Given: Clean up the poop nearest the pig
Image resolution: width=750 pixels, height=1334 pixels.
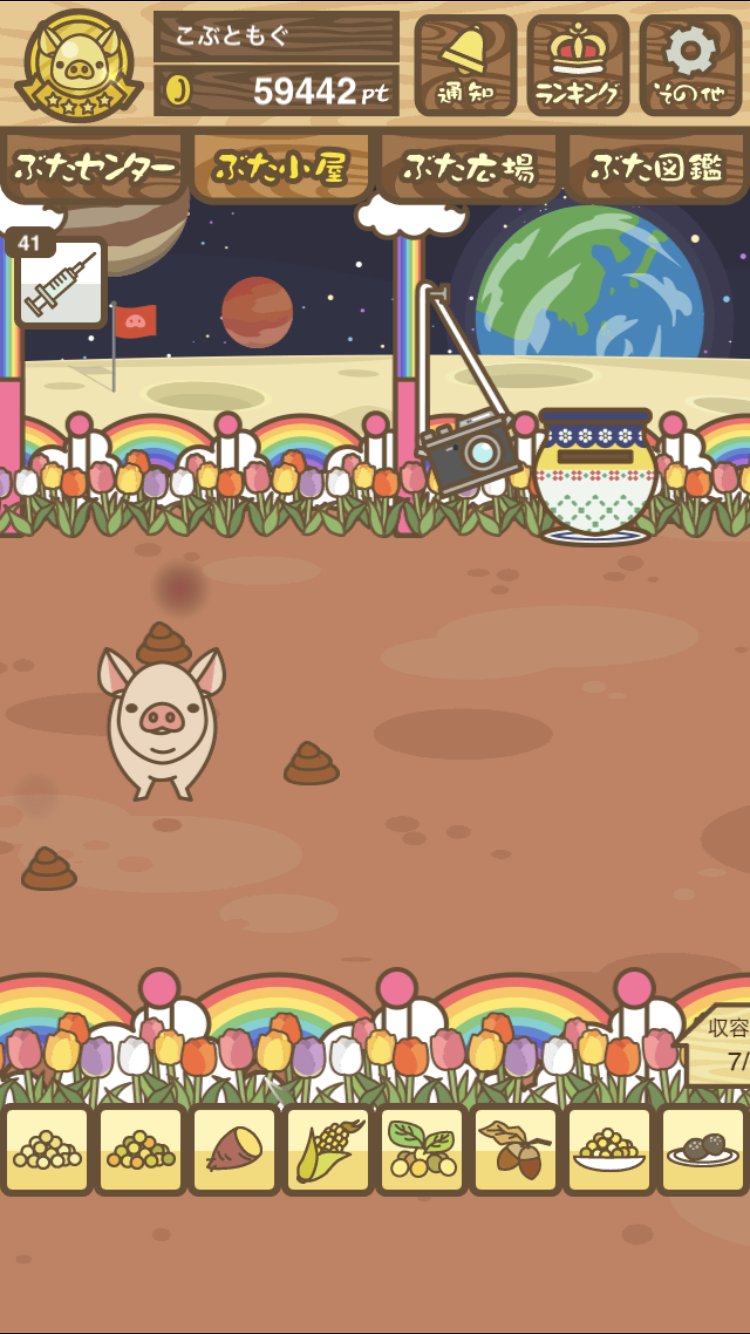Looking at the screenshot, I should coord(164,644).
